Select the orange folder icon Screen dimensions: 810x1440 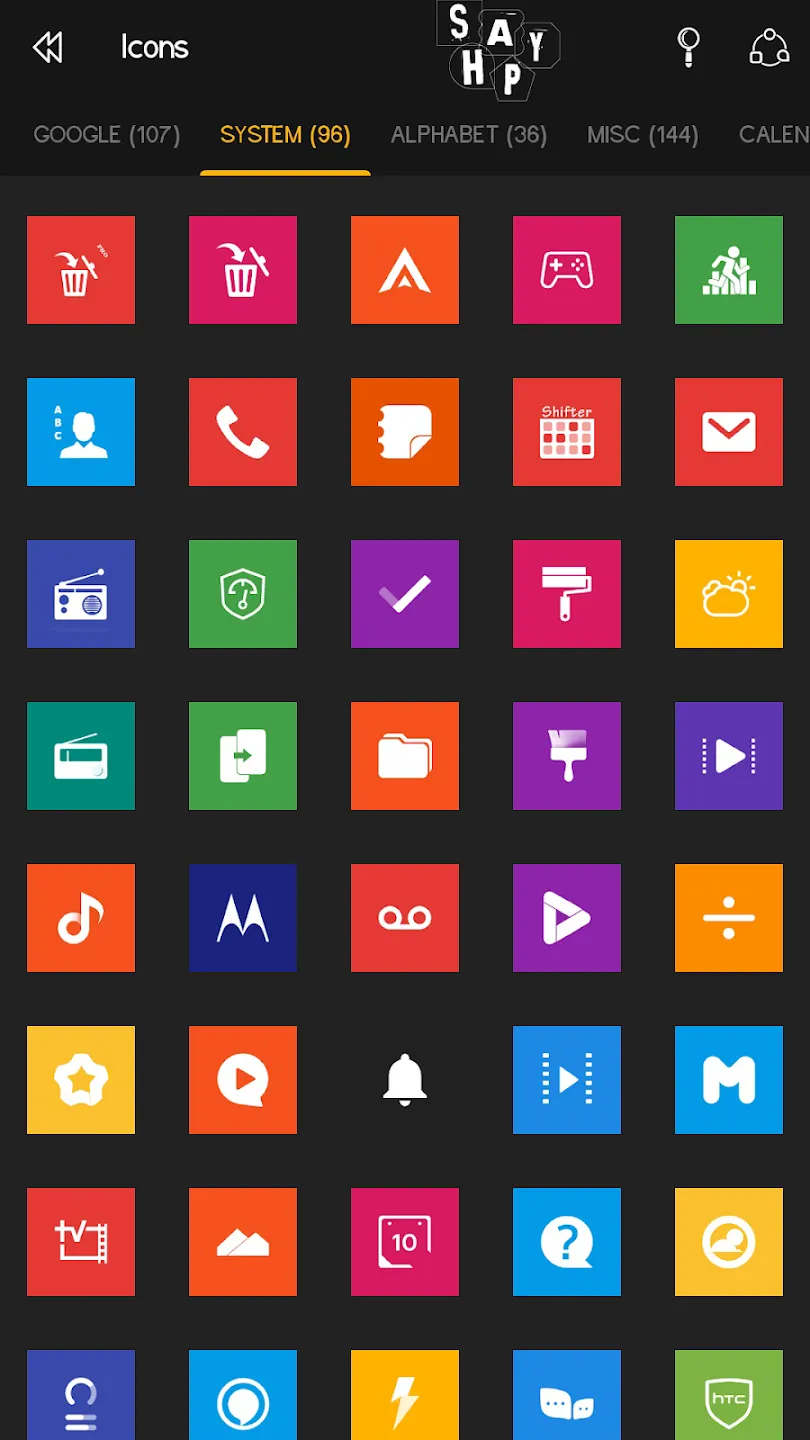coord(405,756)
